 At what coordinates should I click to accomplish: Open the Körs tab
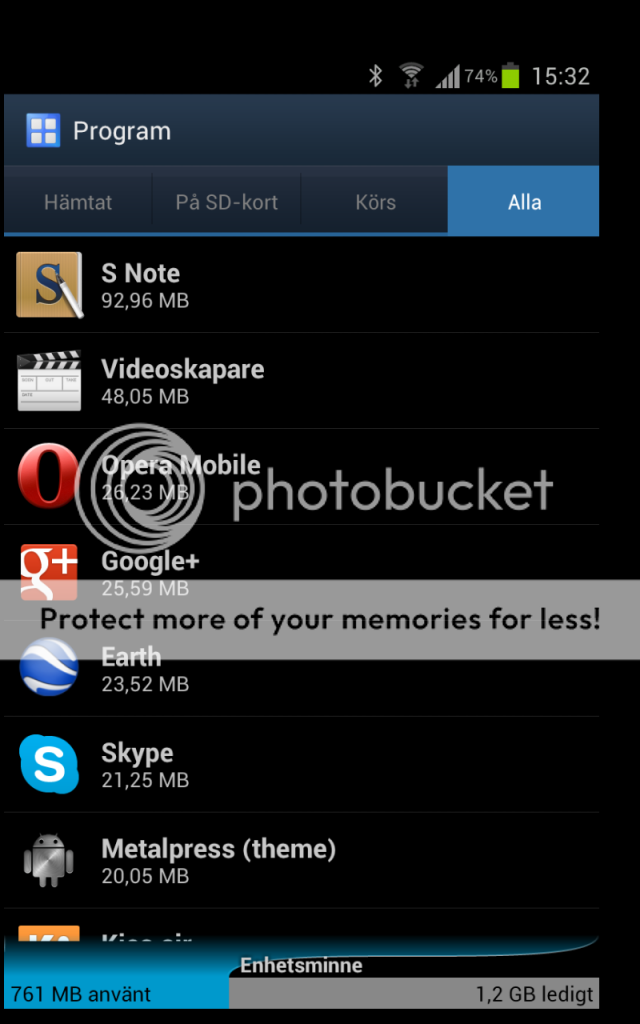(375, 202)
